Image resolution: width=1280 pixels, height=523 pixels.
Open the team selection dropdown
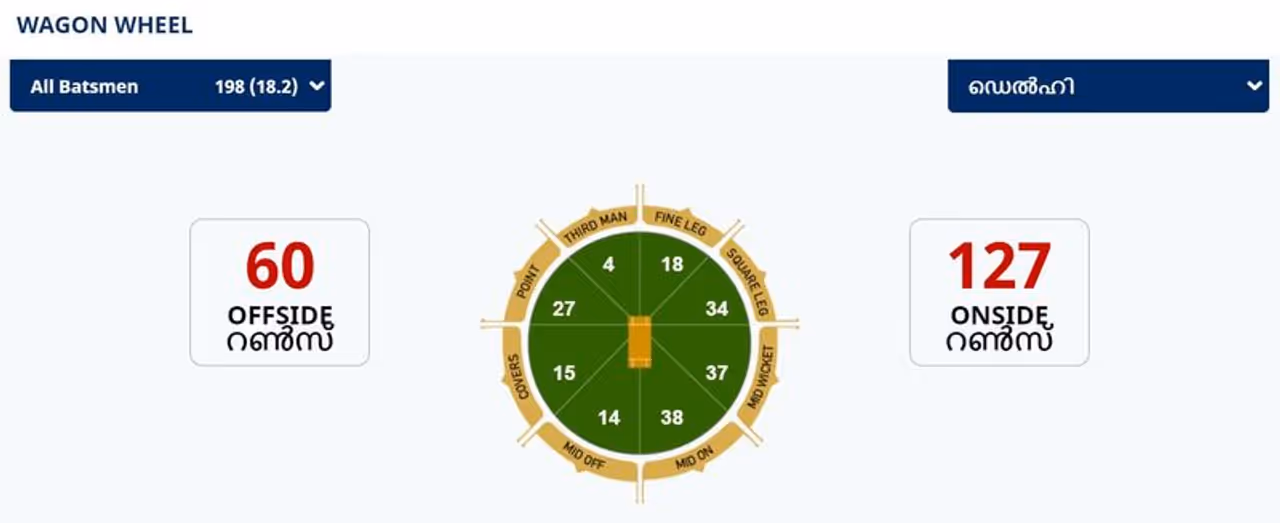click(1108, 87)
